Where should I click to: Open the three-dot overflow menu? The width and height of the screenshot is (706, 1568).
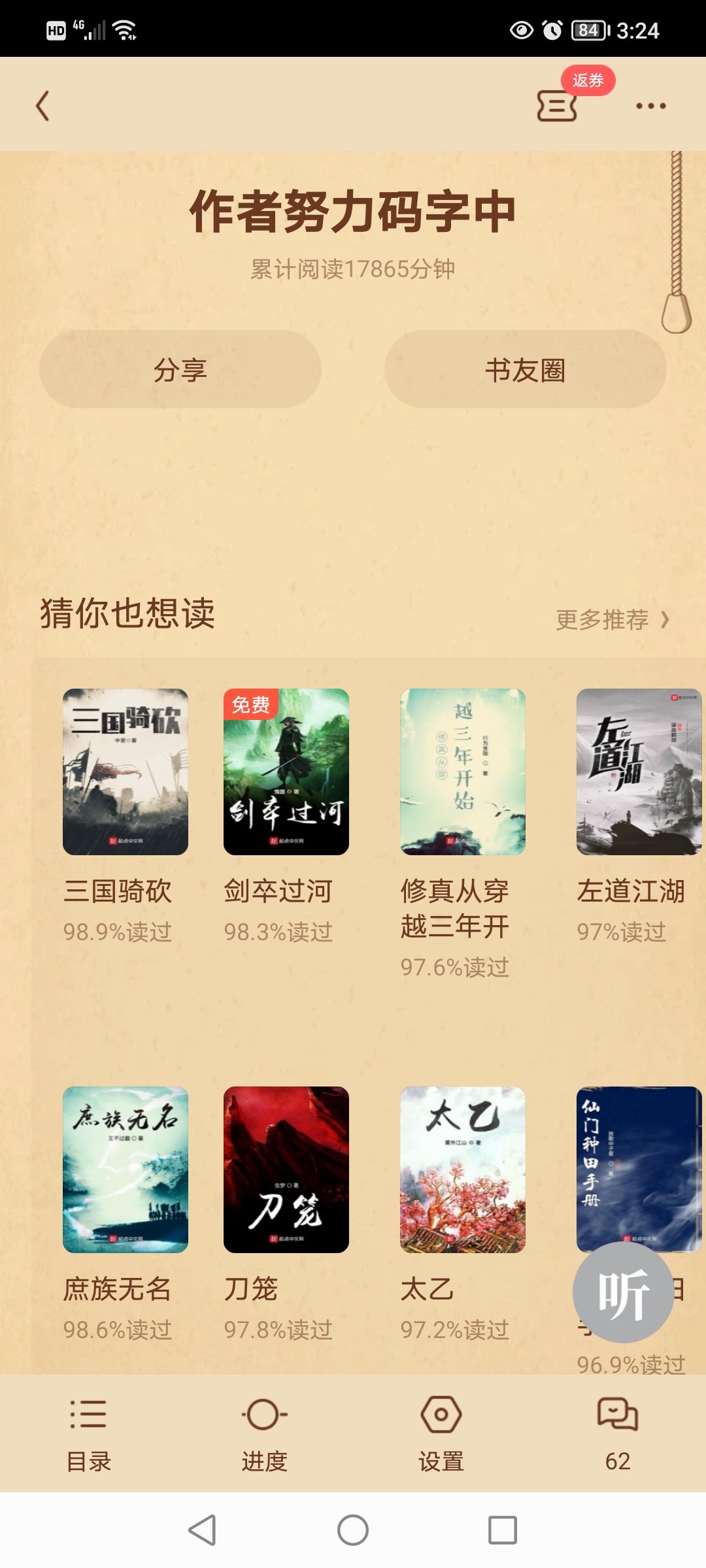[x=651, y=106]
